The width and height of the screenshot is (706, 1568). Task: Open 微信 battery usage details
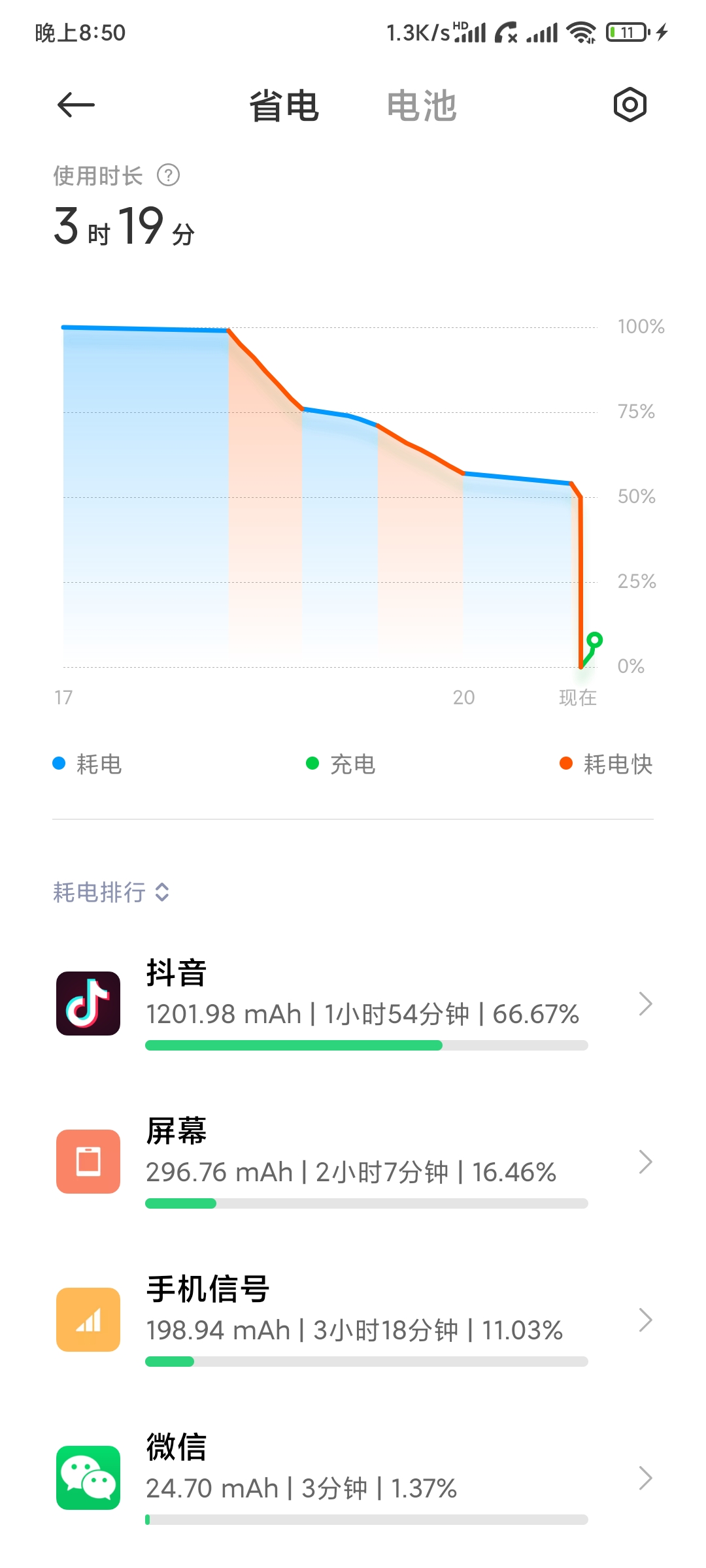353,1478
